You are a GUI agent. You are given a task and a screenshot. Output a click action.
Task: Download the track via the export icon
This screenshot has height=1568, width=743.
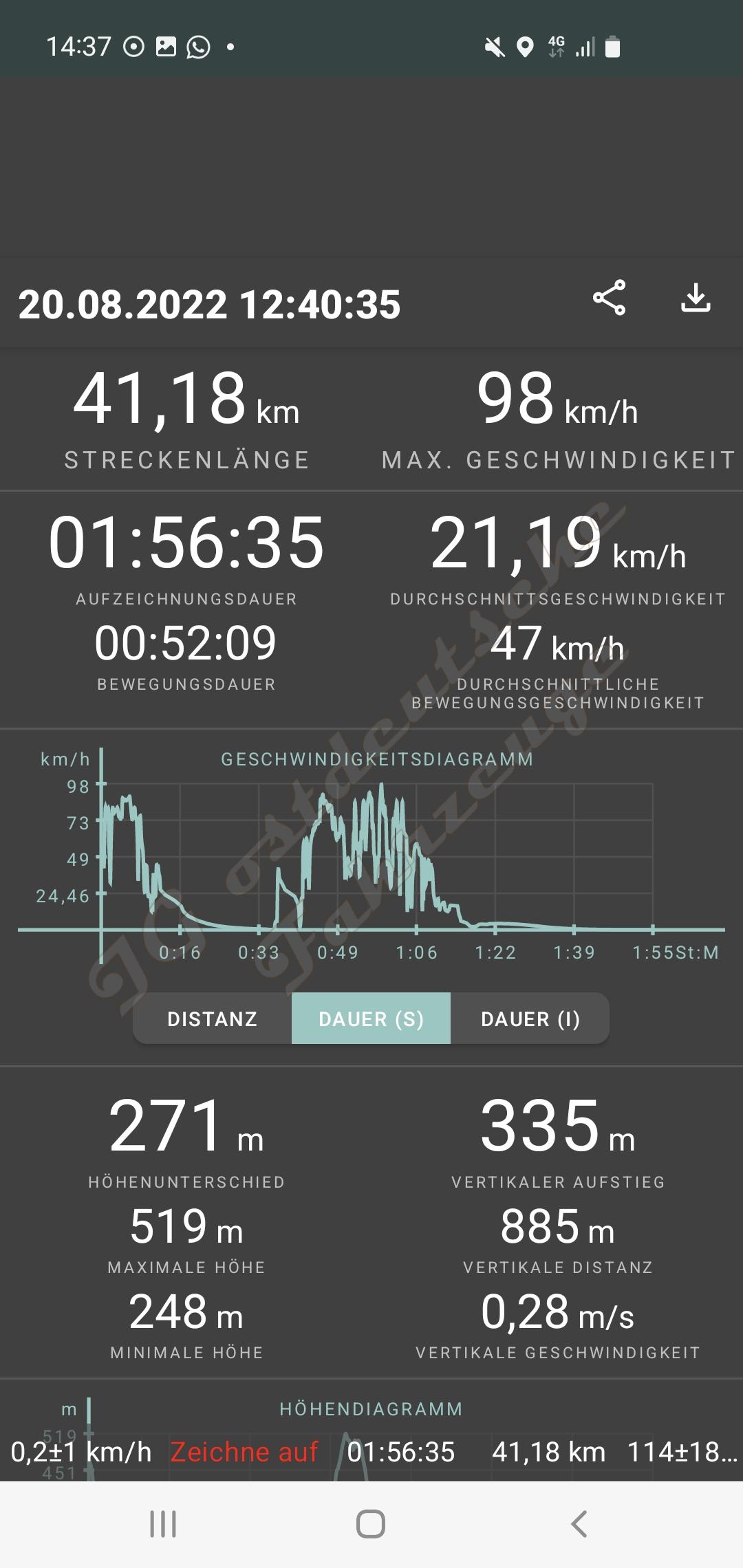(696, 298)
